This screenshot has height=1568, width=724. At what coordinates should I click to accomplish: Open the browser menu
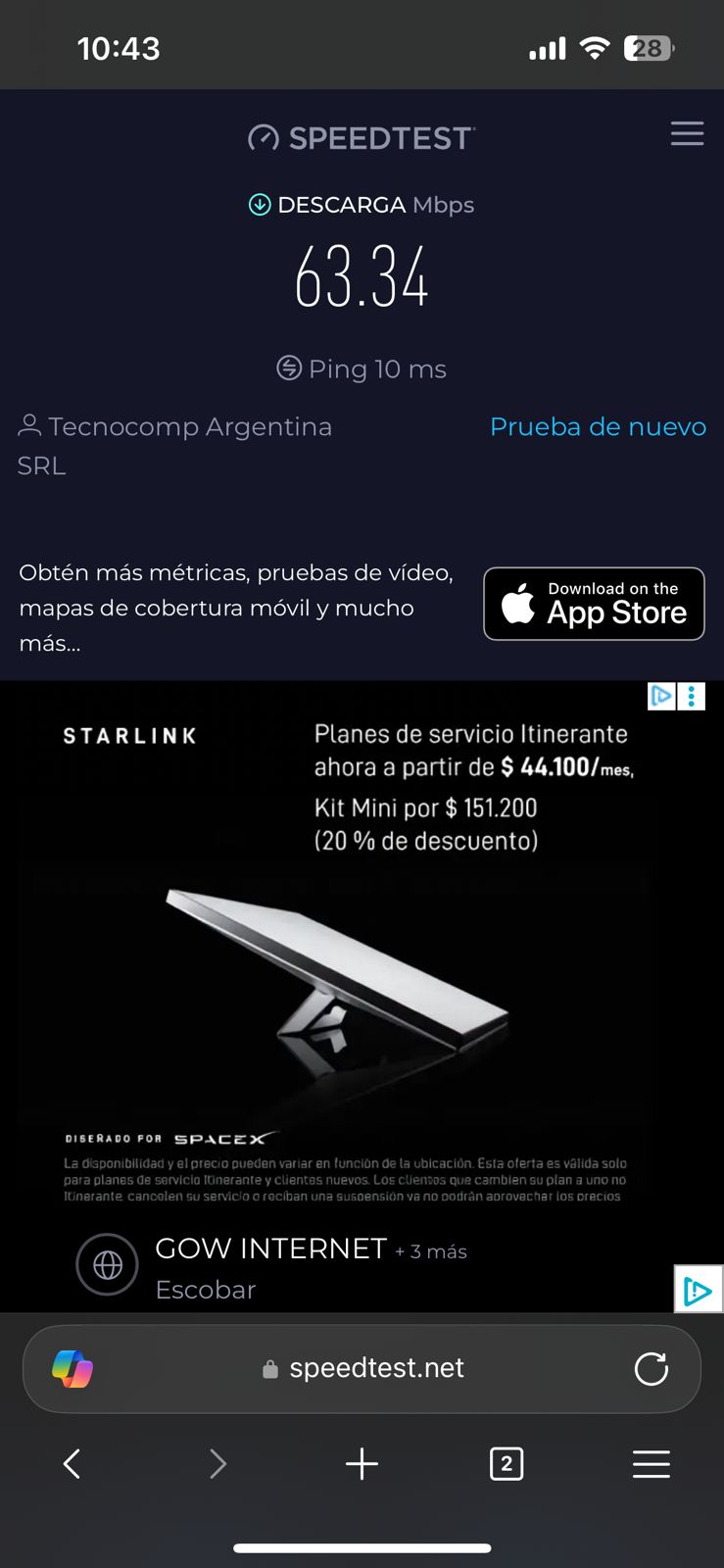651,1464
